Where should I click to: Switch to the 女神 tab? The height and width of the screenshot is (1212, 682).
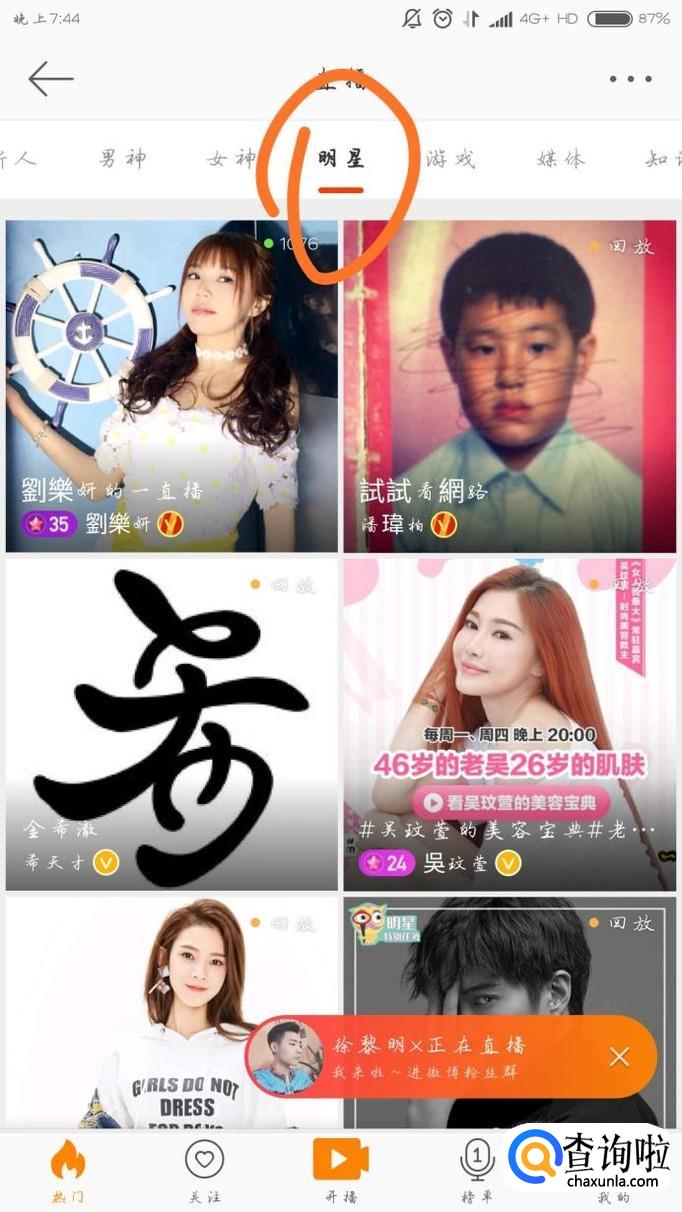tap(231, 158)
